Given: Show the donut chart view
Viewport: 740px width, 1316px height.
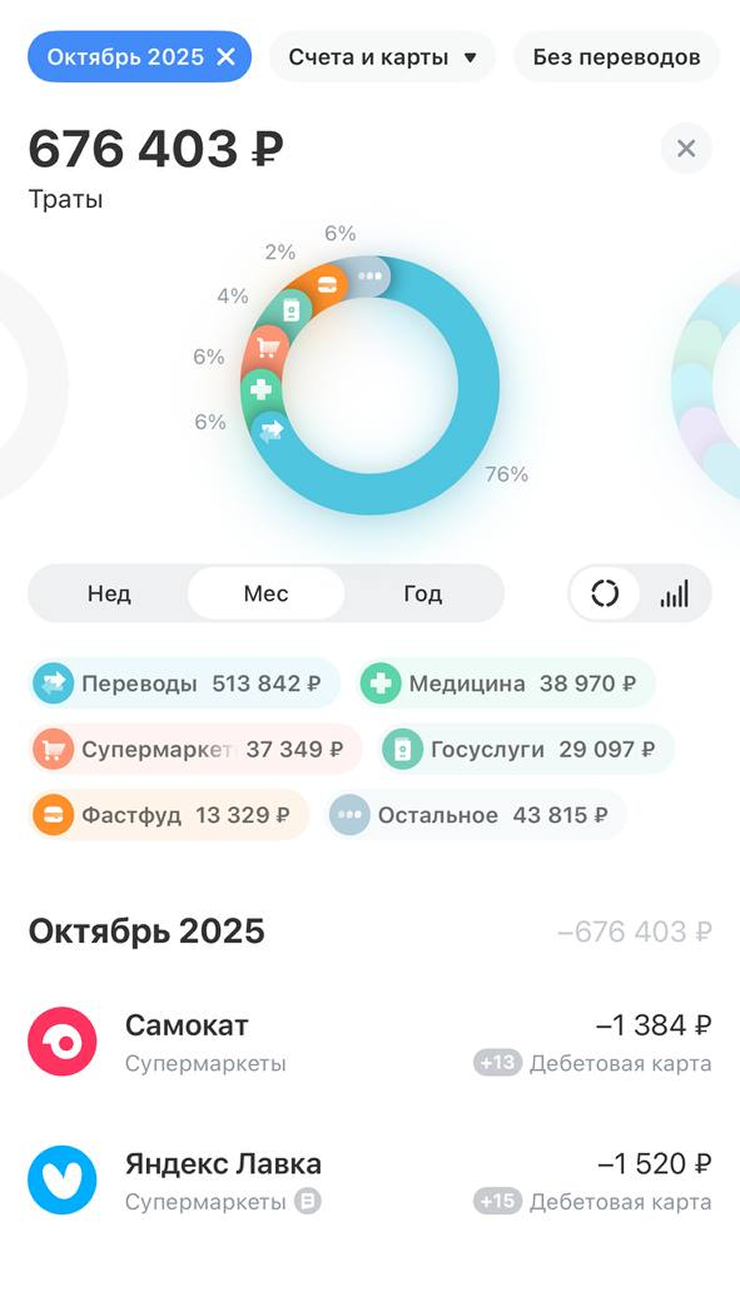Looking at the screenshot, I should (605, 594).
